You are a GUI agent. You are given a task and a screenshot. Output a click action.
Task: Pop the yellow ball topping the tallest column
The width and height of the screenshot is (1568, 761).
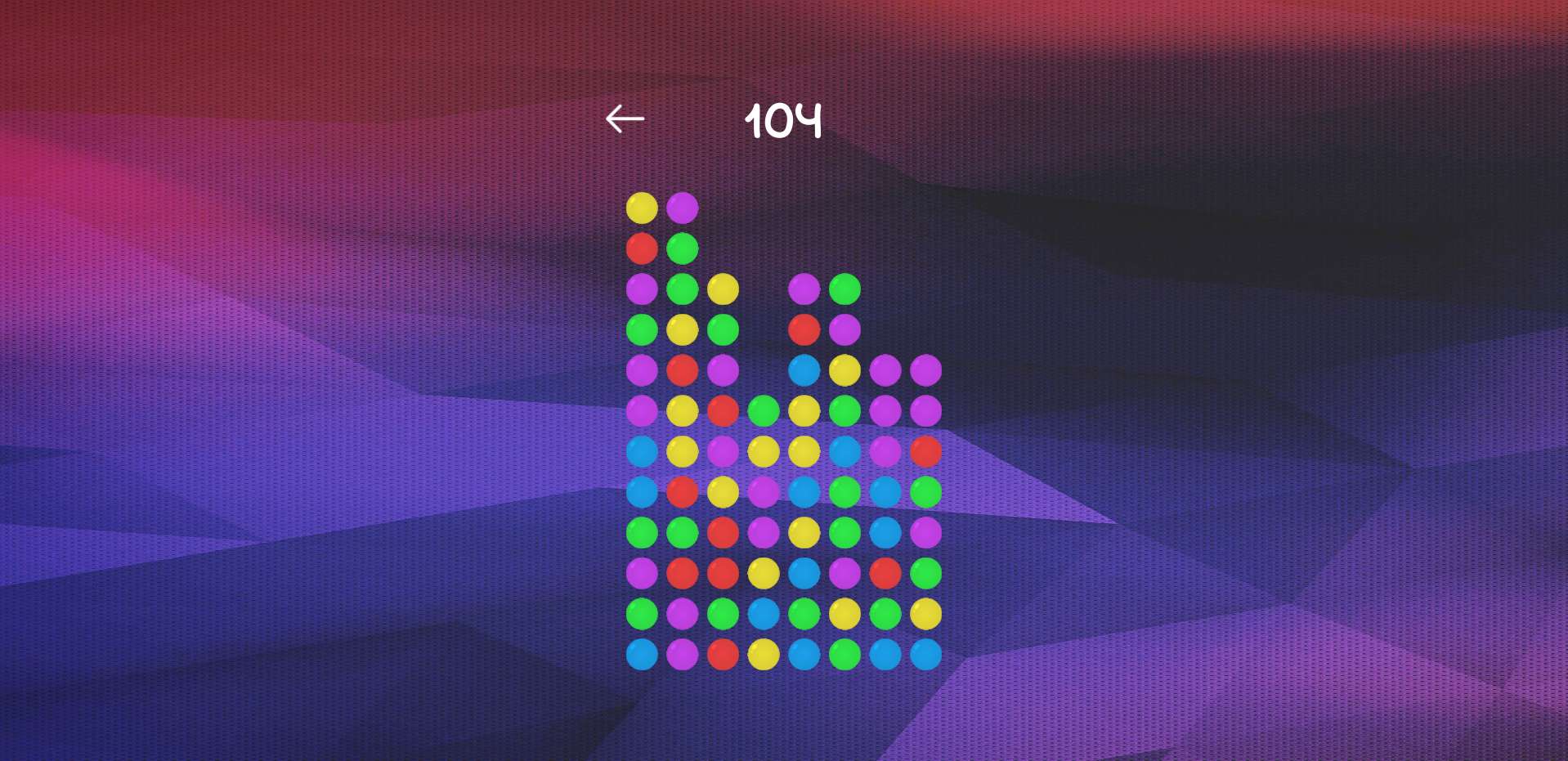click(x=642, y=208)
